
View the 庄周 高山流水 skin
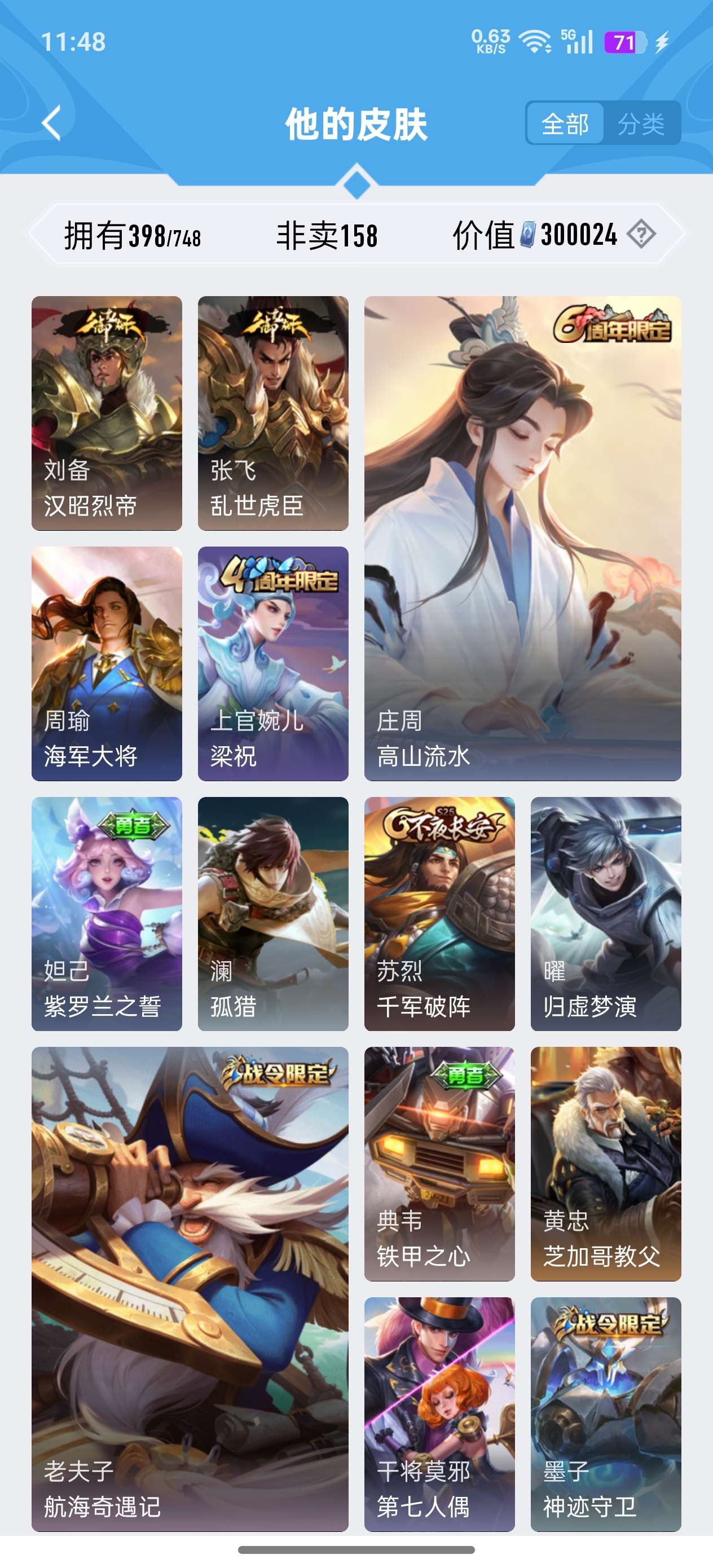522,538
